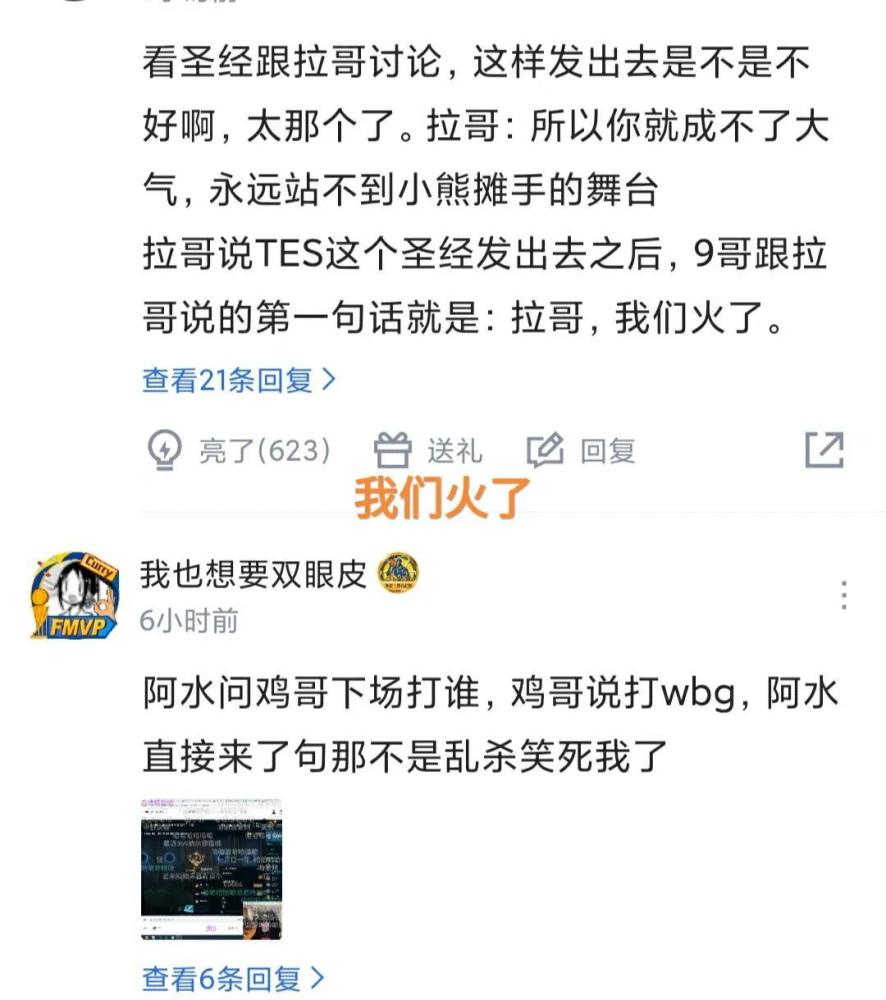Share the 拉哥 comment with the share icon
The height and width of the screenshot is (1000, 886).
825,450
